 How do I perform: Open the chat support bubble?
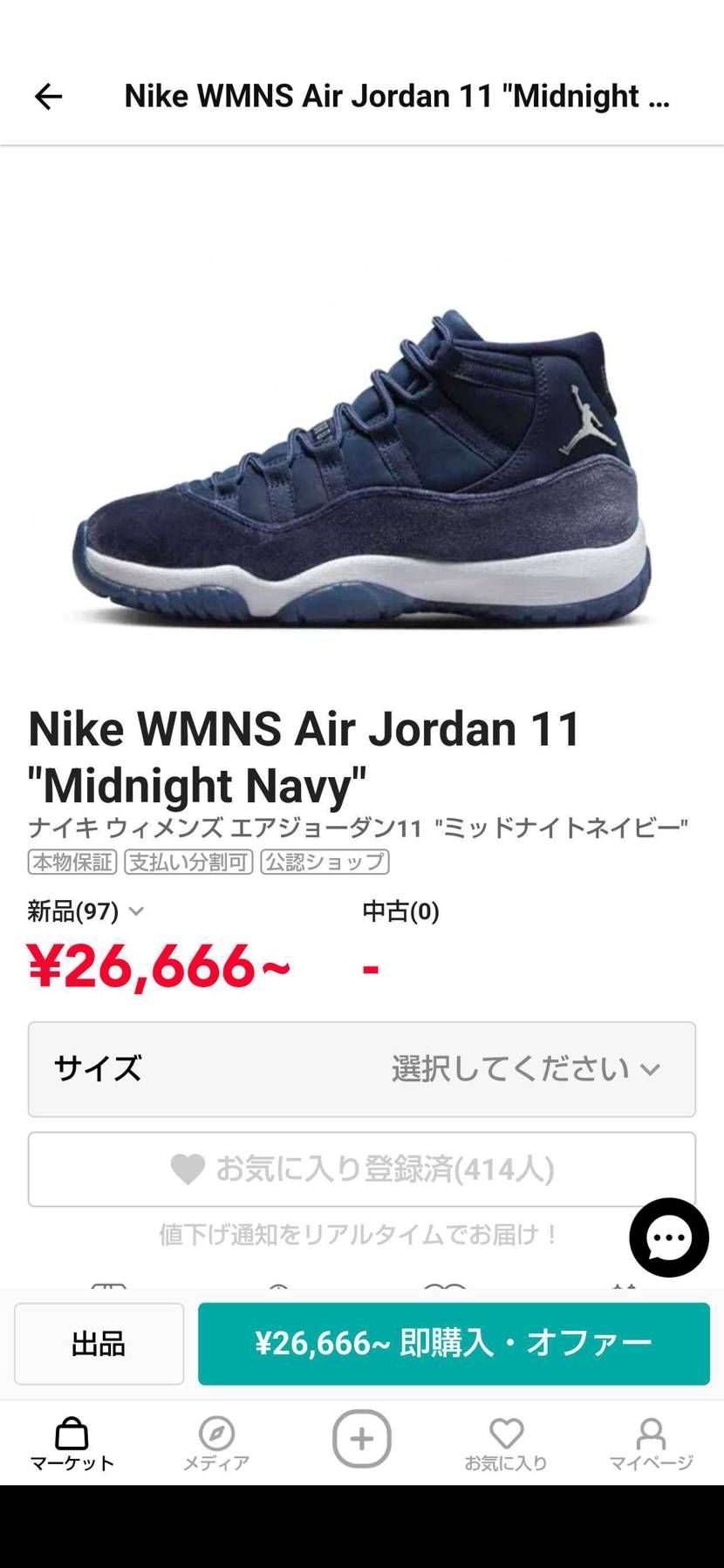668,1237
